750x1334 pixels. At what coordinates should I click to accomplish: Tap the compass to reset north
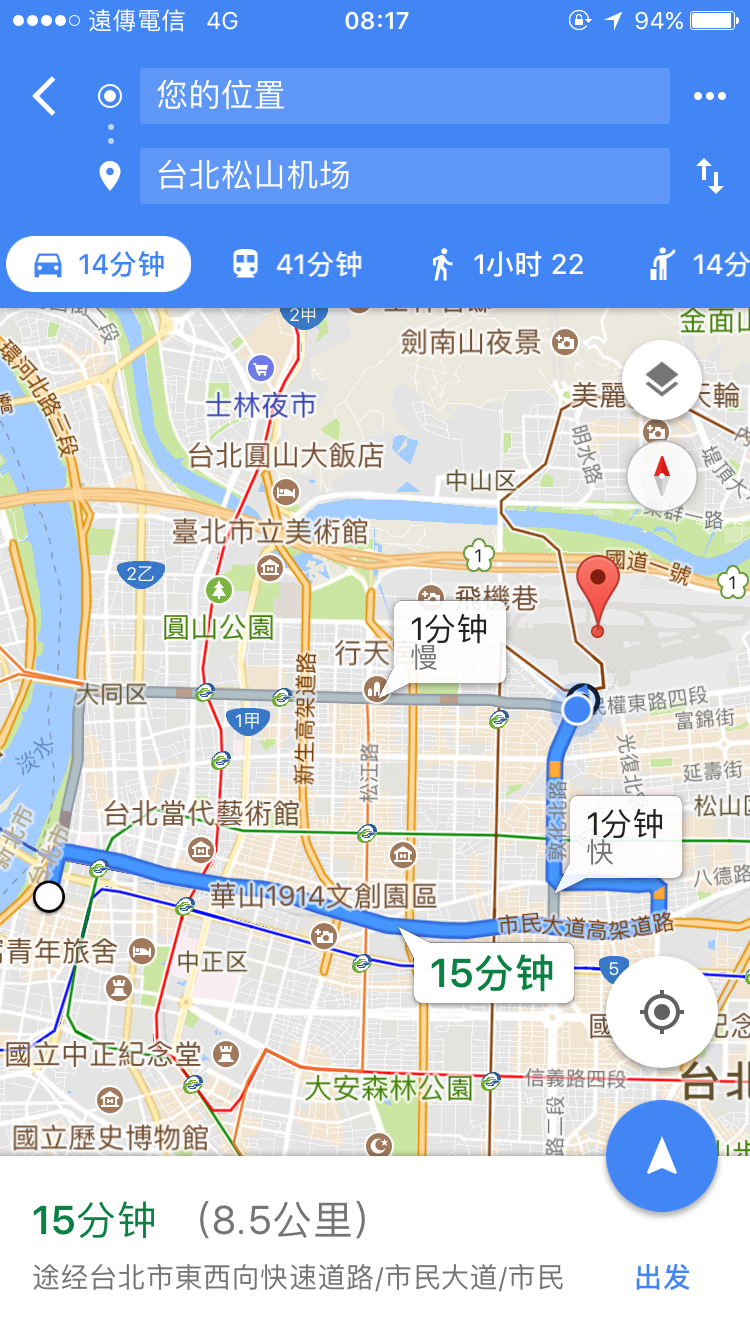point(661,475)
